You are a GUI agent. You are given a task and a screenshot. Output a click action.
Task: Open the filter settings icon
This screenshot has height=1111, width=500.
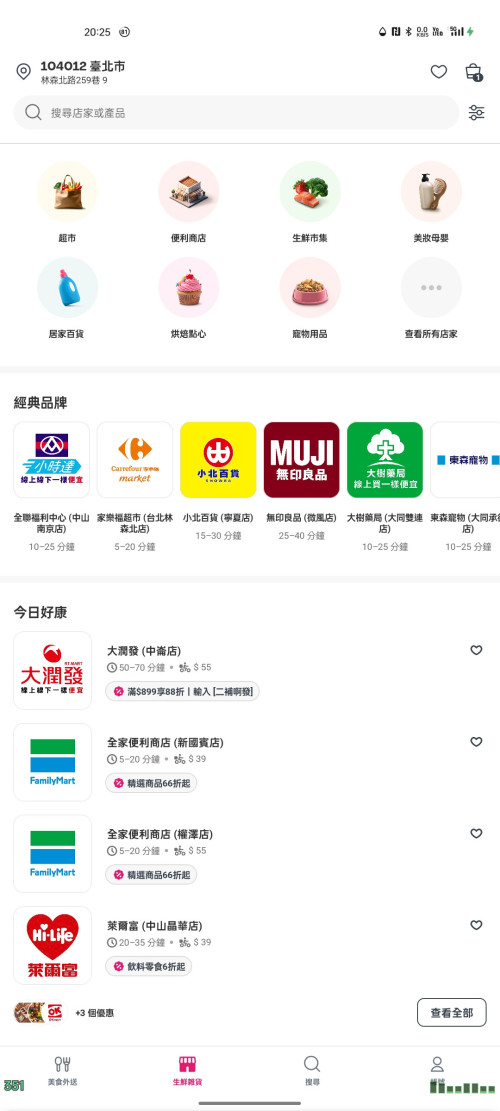[x=477, y=113]
